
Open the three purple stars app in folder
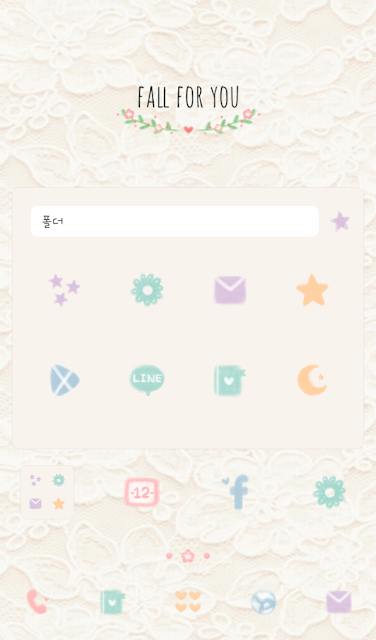[x=64, y=290]
